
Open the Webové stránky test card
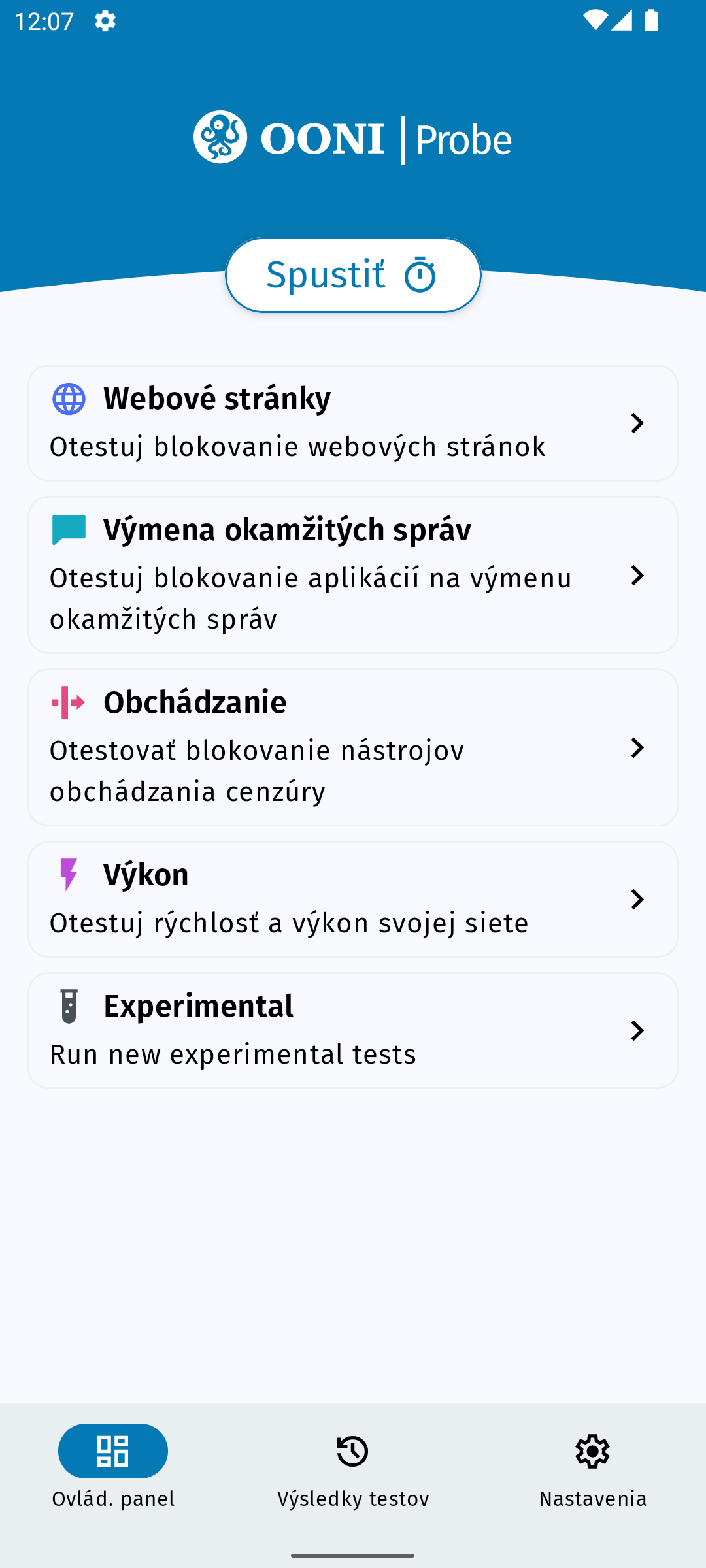coord(353,423)
